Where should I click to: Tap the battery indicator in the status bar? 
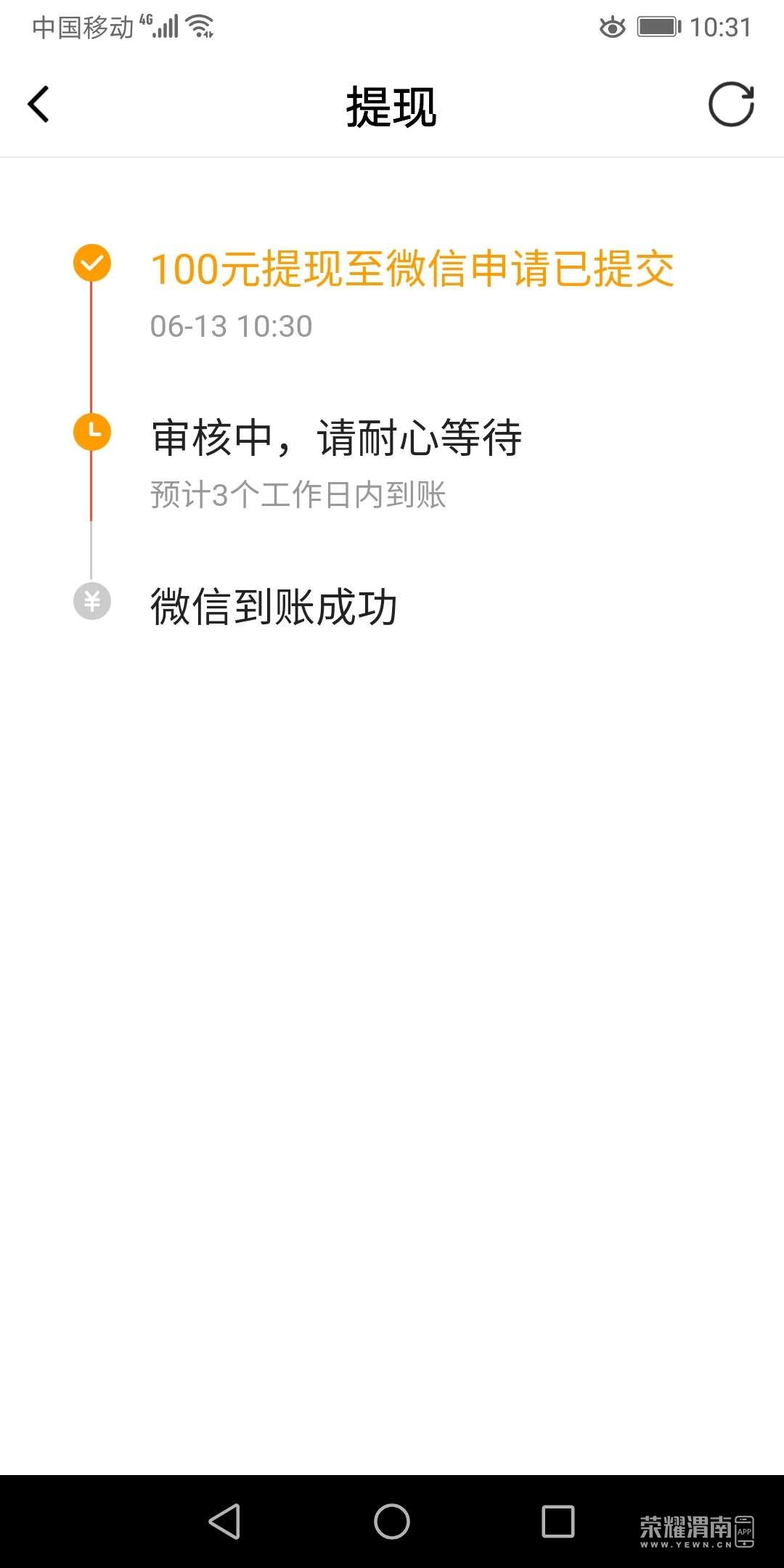pos(656,28)
